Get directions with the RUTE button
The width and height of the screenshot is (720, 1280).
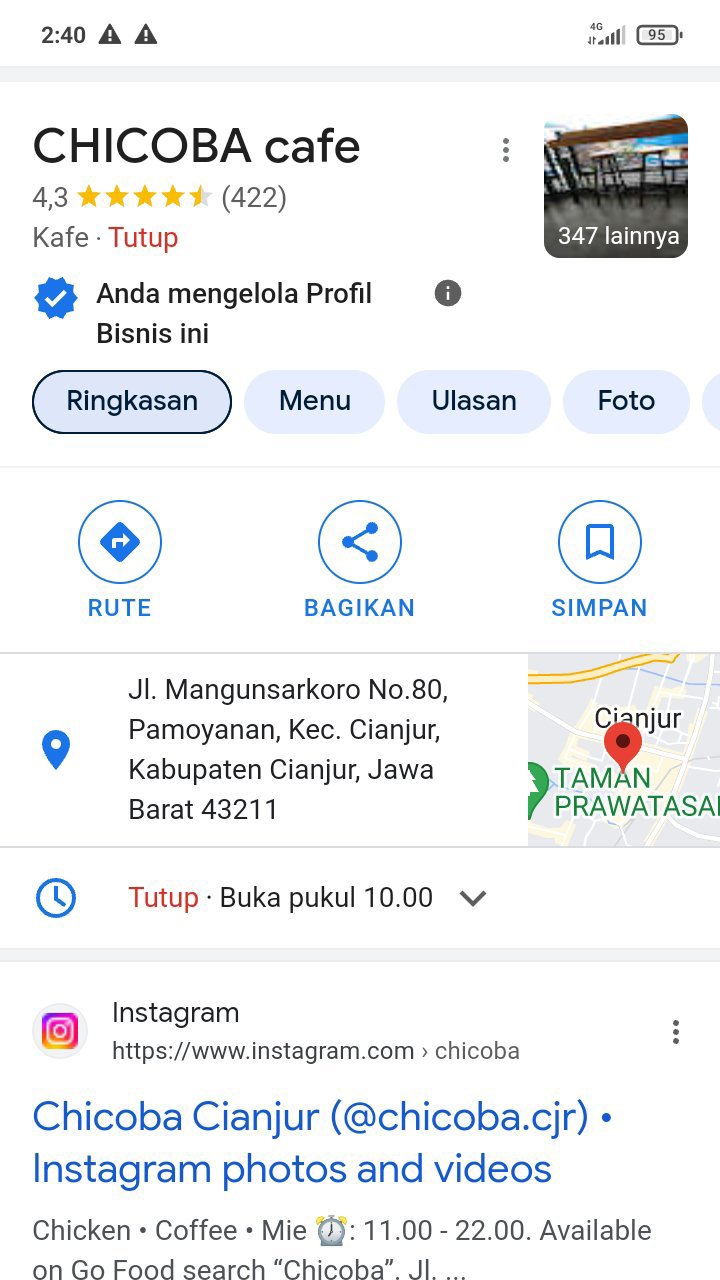coord(120,560)
